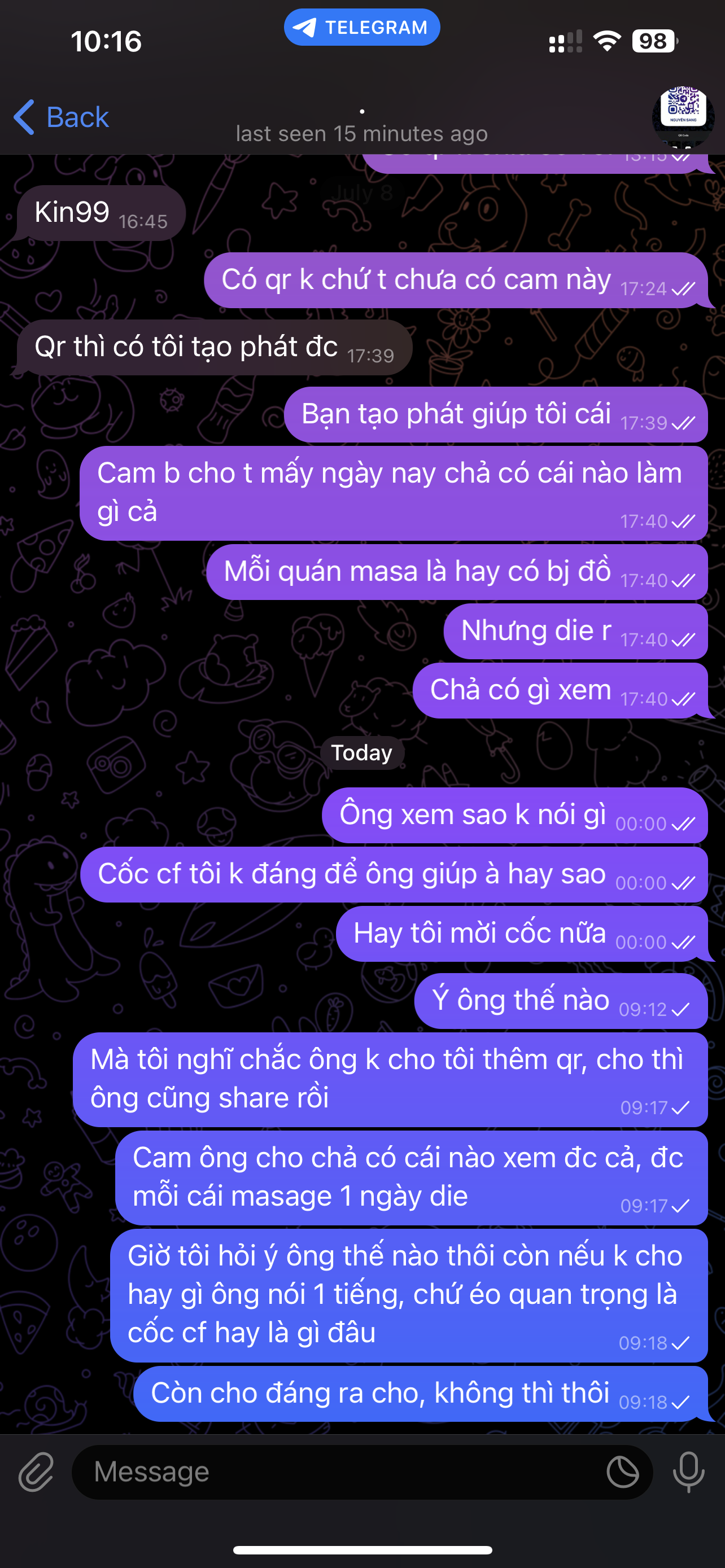Tap the voice message microphone
Screen dimensions: 725x1568
tap(688, 1473)
